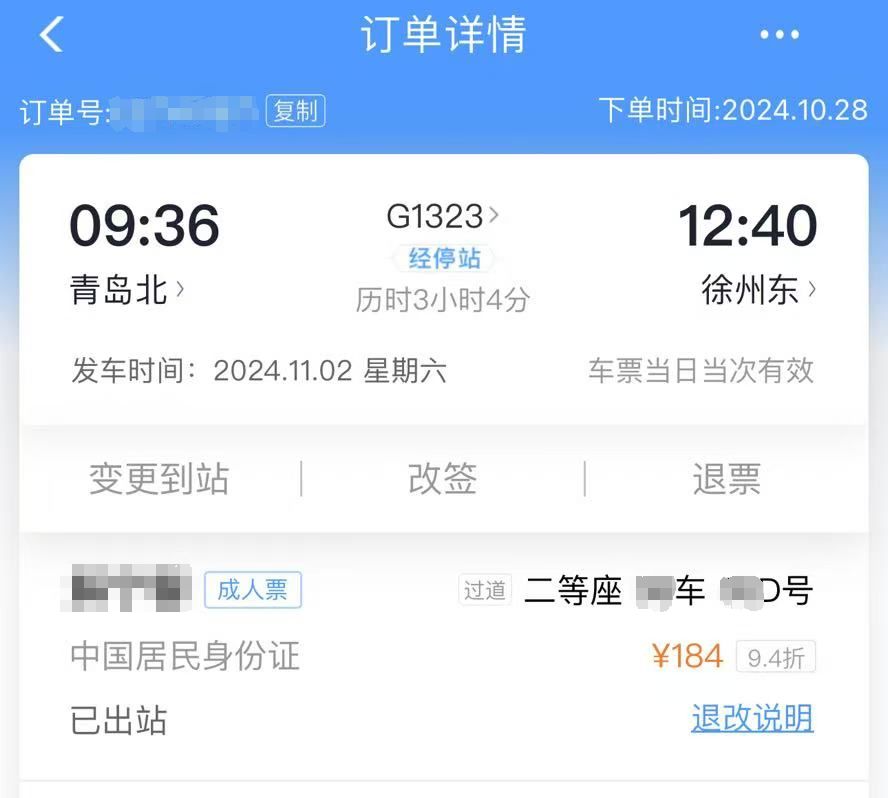Open arrival station 徐州东
Viewport: 888px width, 798px height.
[759, 290]
